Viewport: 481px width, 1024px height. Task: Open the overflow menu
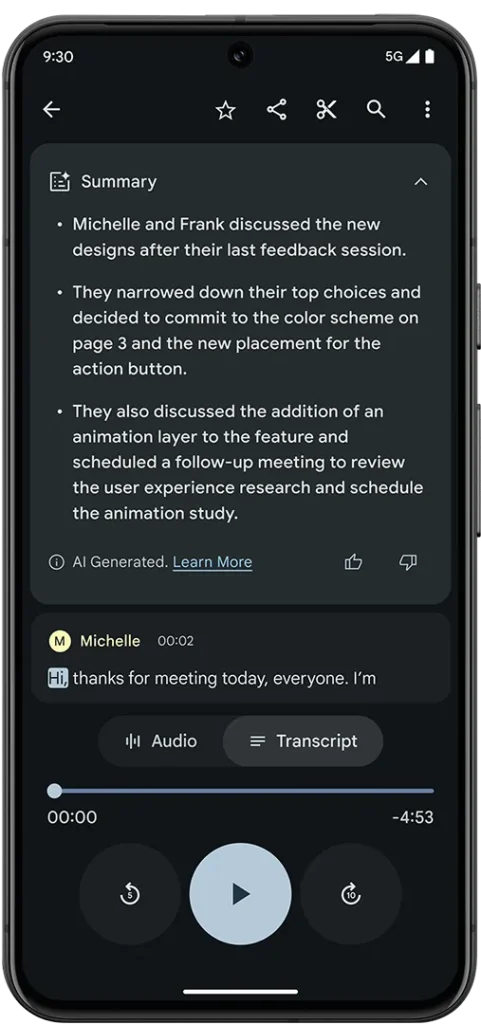click(x=427, y=110)
